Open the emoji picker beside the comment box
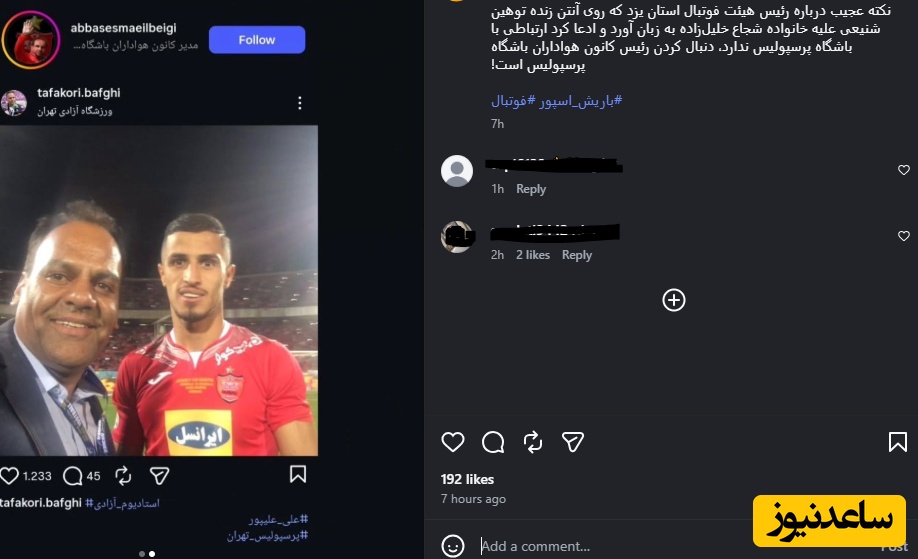 [x=453, y=546]
